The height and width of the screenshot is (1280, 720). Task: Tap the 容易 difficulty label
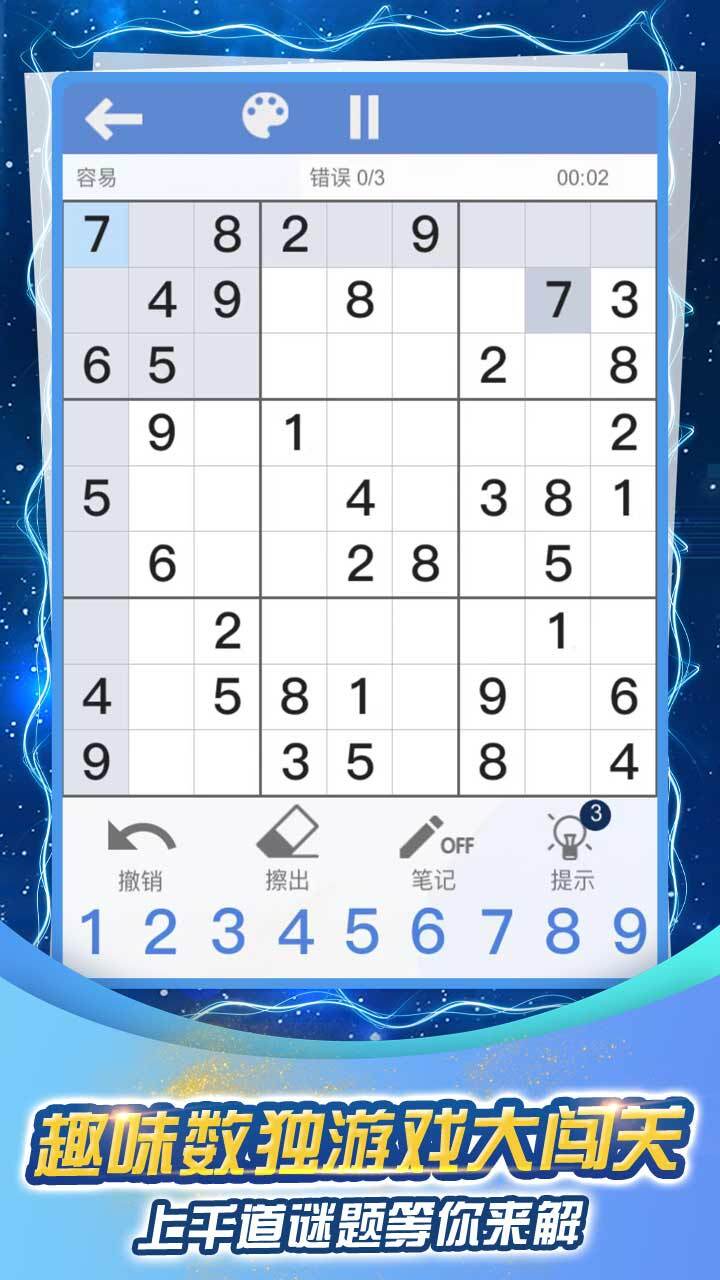96,178
